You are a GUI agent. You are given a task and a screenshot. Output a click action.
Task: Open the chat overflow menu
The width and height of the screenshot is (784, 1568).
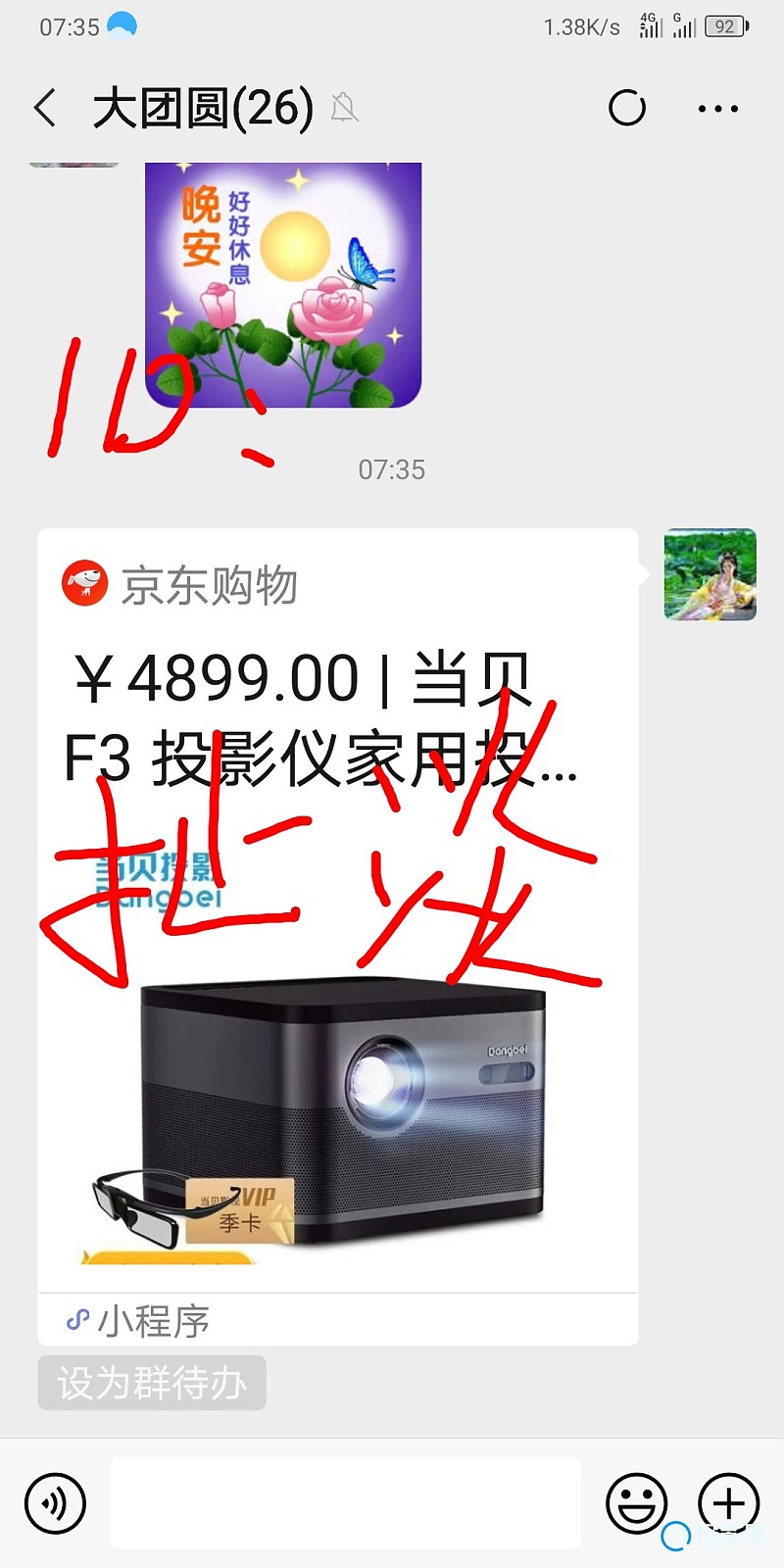point(717,109)
